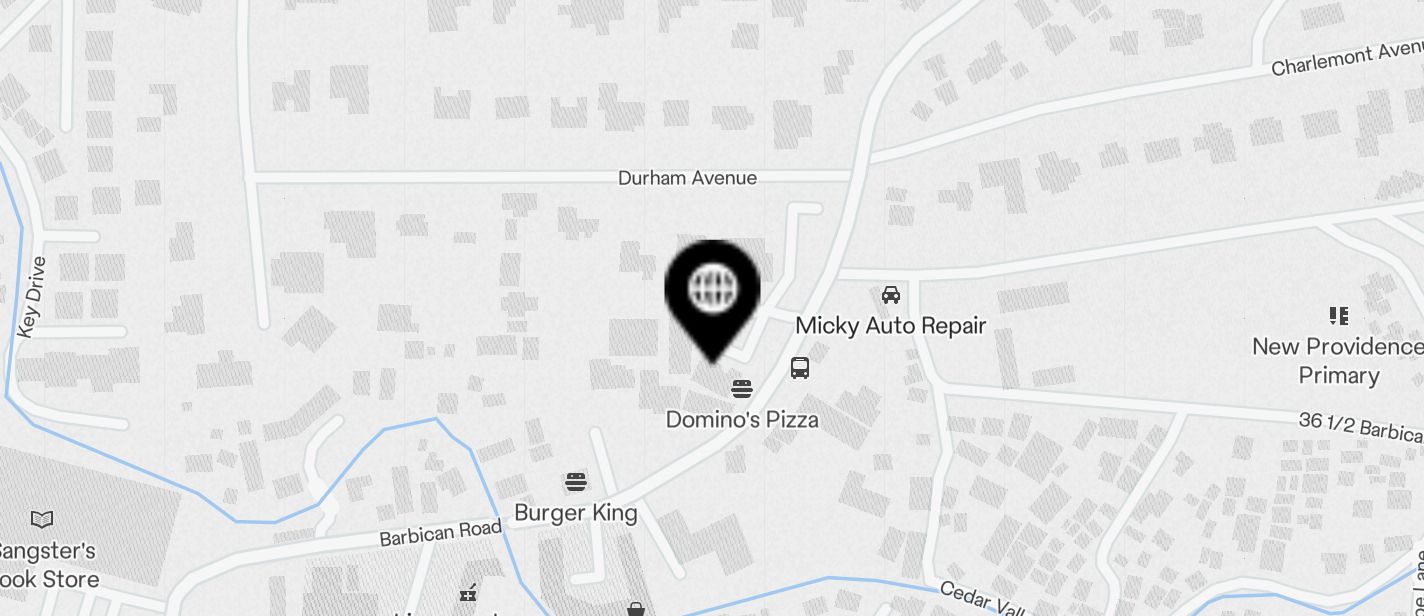Tap the bus stop icon on the map

click(x=800, y=368)
